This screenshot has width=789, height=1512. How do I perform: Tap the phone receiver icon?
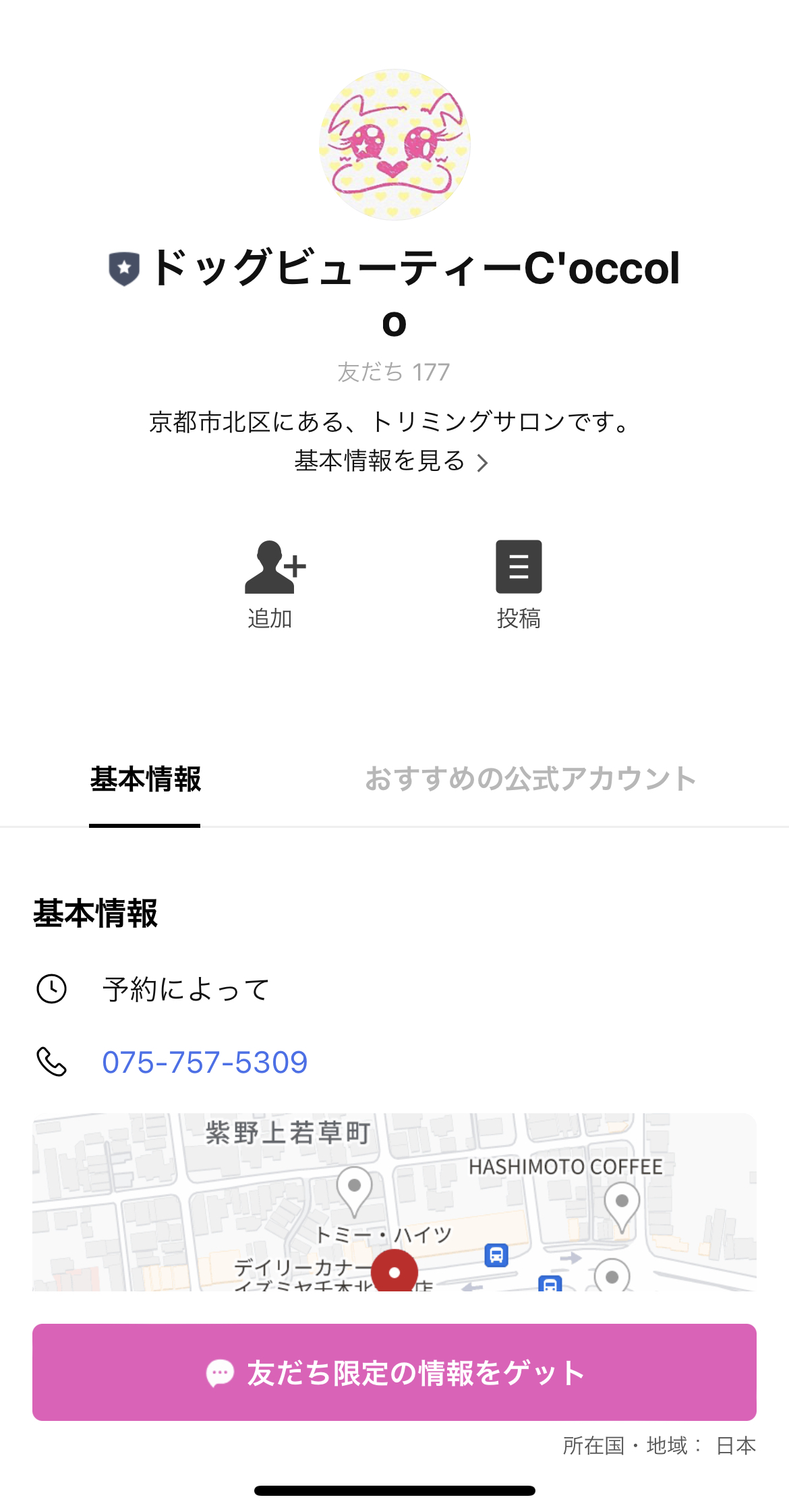pos(53,1061)
